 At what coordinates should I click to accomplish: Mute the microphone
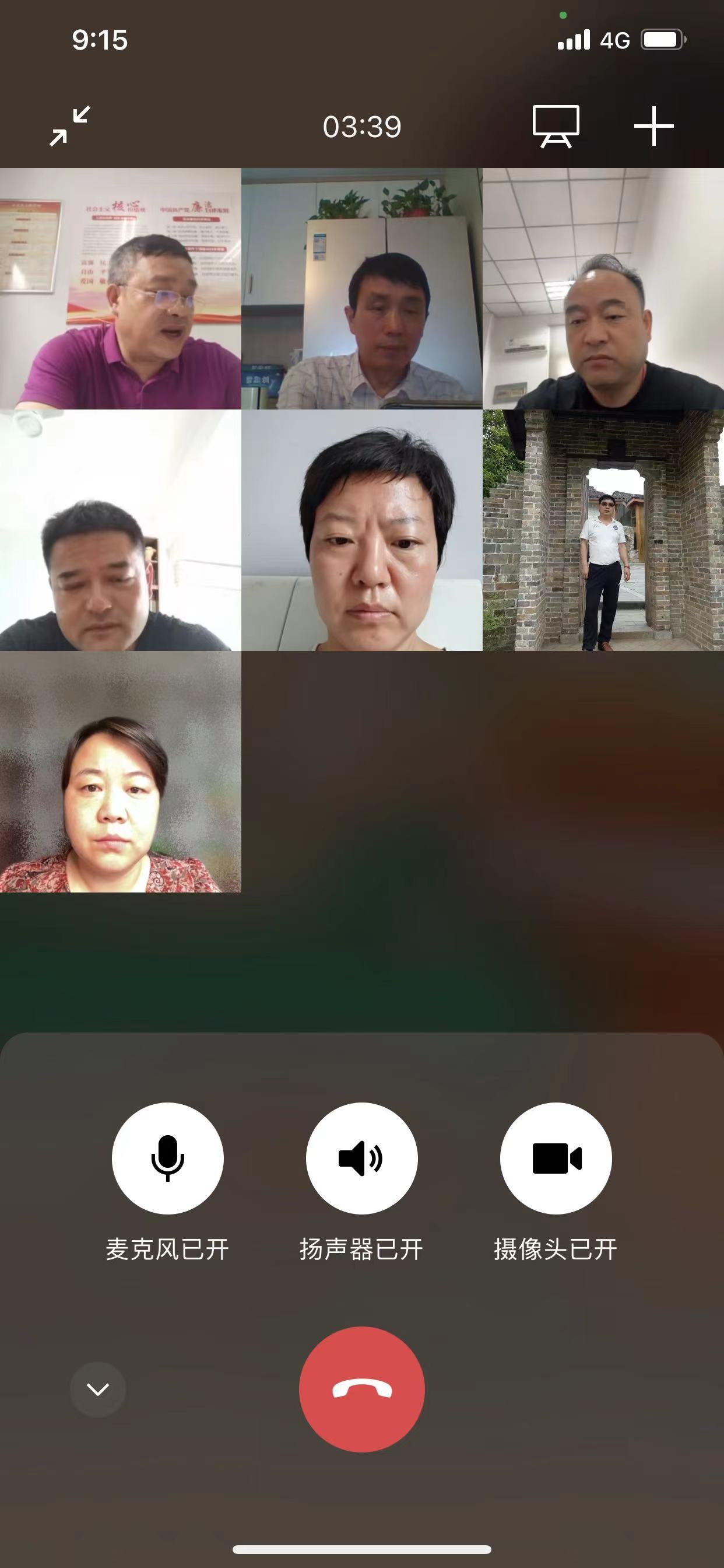click(x=167, y=1158)
